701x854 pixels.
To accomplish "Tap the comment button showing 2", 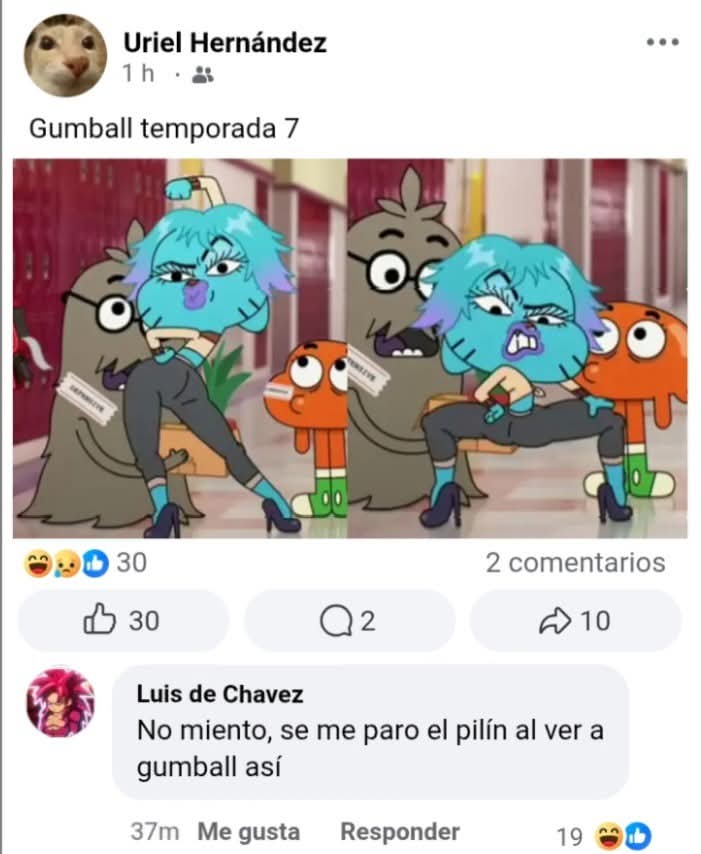I will point(348,621).
